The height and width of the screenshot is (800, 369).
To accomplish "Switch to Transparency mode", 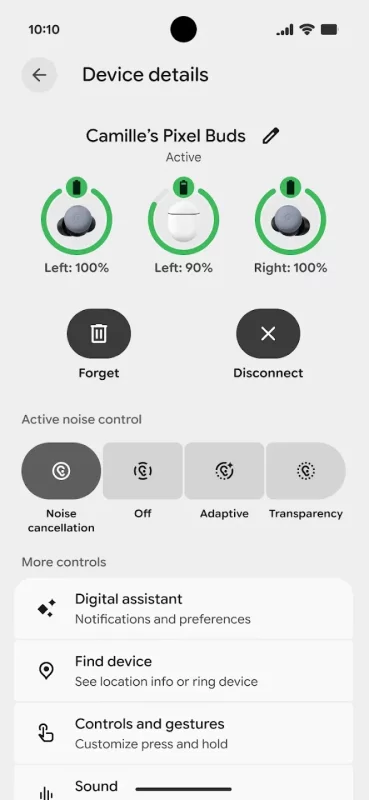I will point(306,470).
